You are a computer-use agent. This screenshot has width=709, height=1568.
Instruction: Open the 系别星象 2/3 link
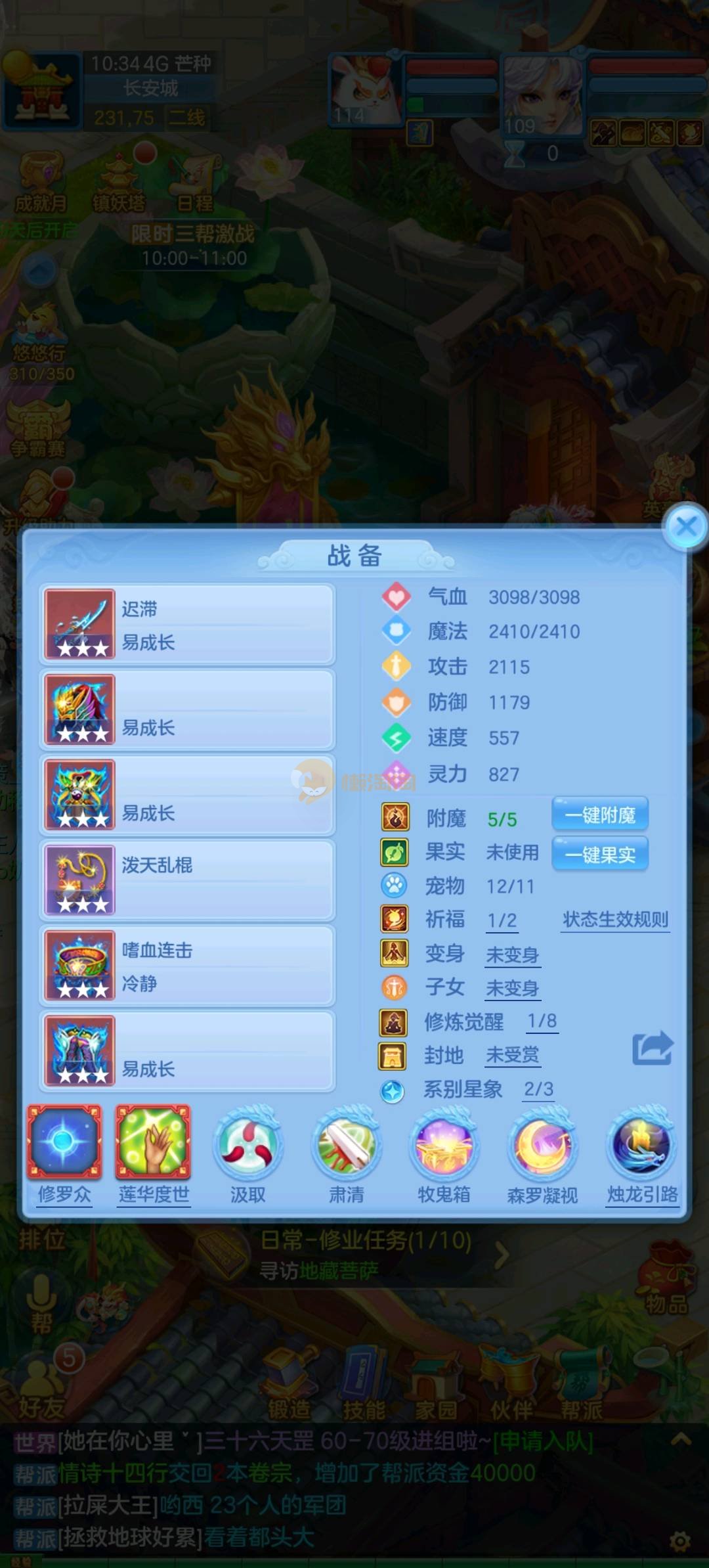point(538,1089)
